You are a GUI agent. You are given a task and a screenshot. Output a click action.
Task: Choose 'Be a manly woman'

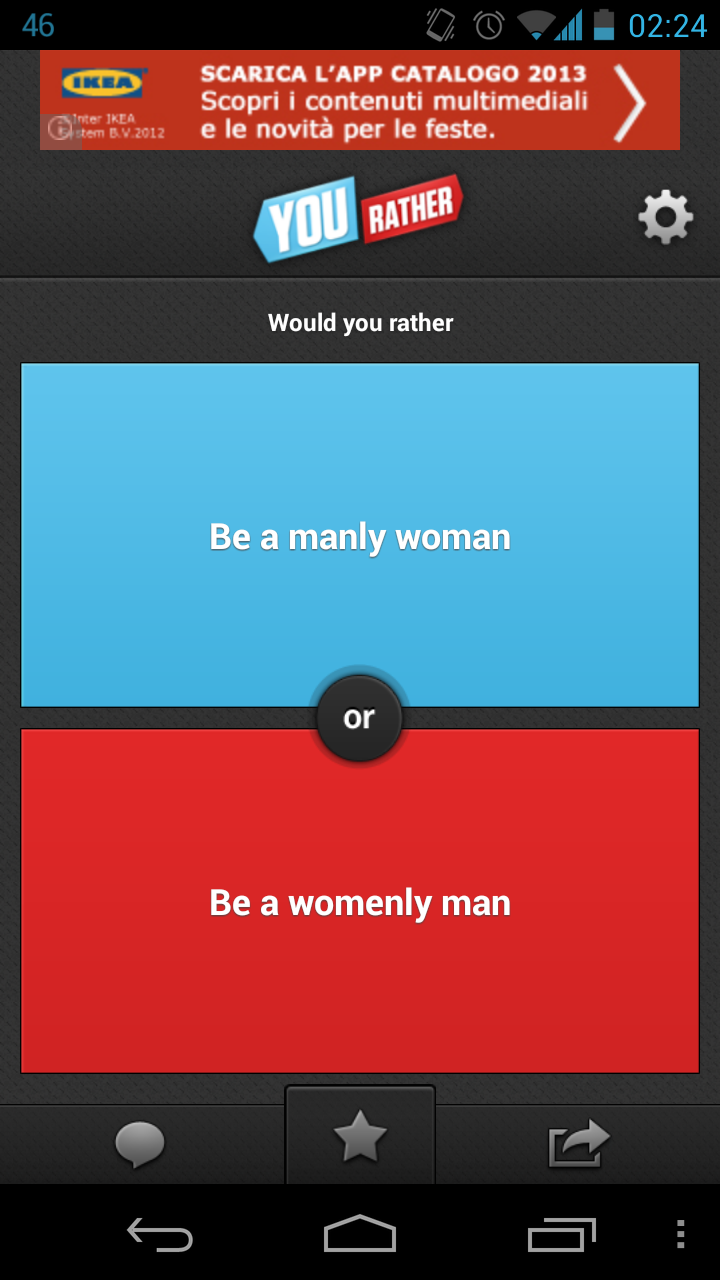pos(360,536)
